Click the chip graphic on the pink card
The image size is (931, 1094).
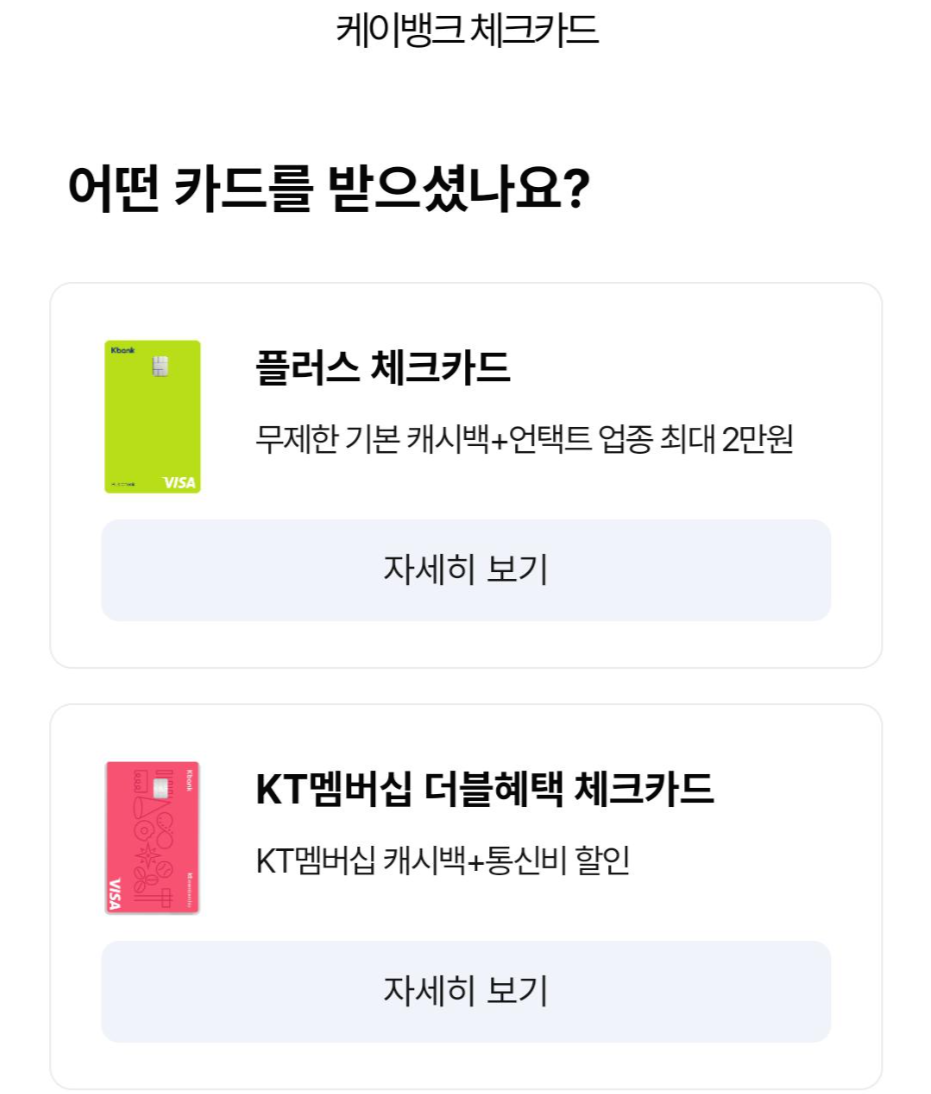[x=160, y=787]
